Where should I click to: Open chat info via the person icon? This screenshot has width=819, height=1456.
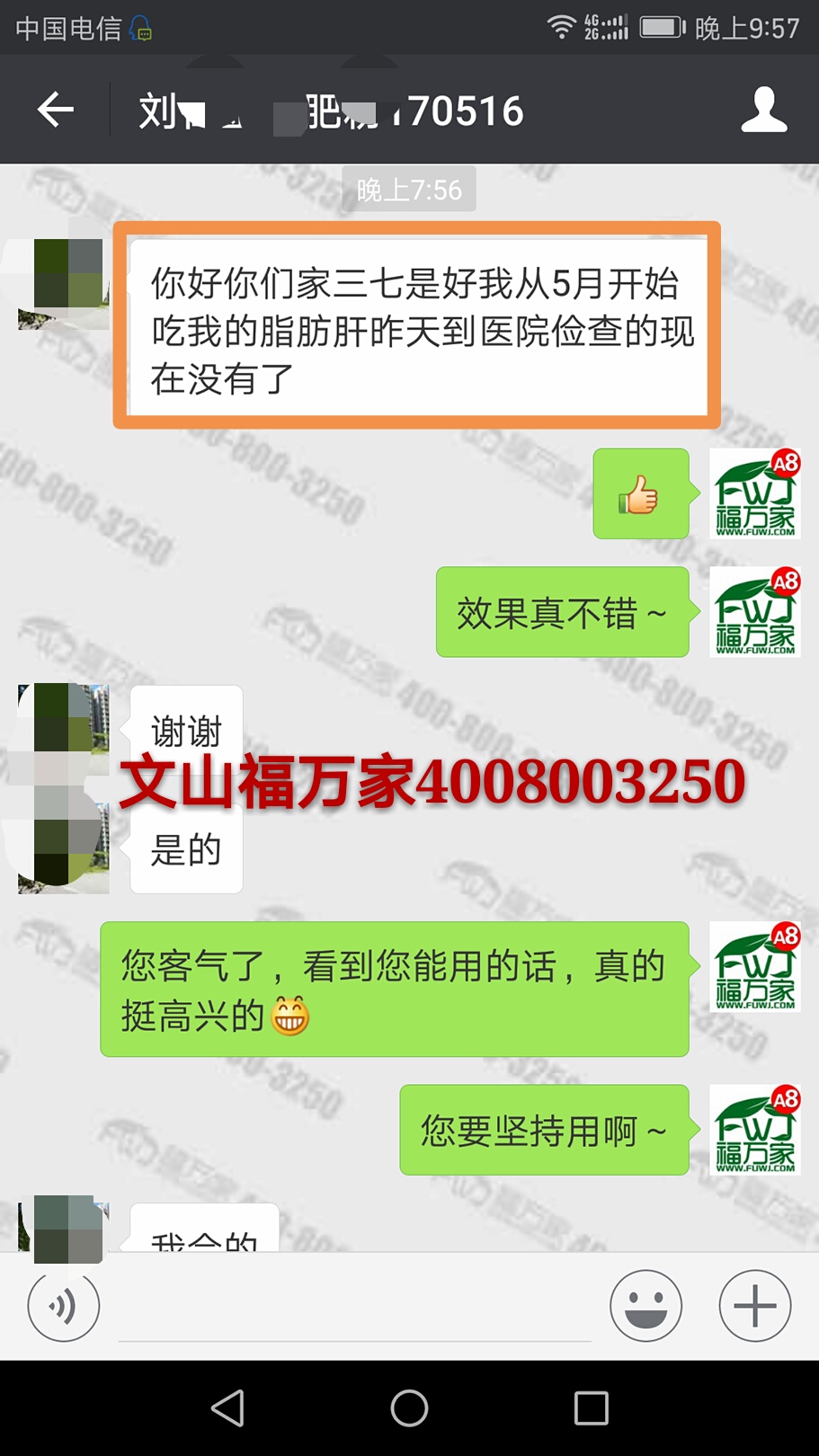[763, 111]
